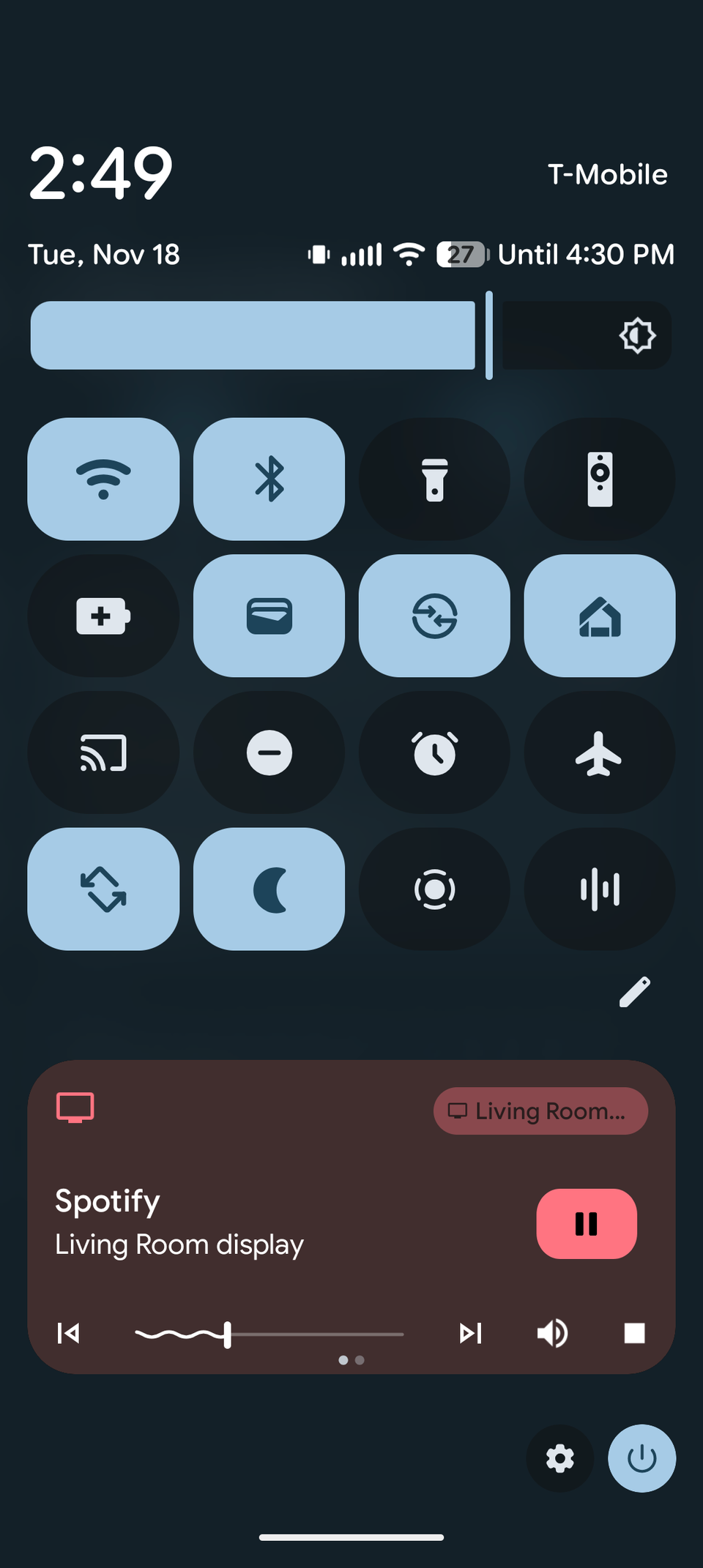Open the Wallet quick settings tile

tap(269, 616)
